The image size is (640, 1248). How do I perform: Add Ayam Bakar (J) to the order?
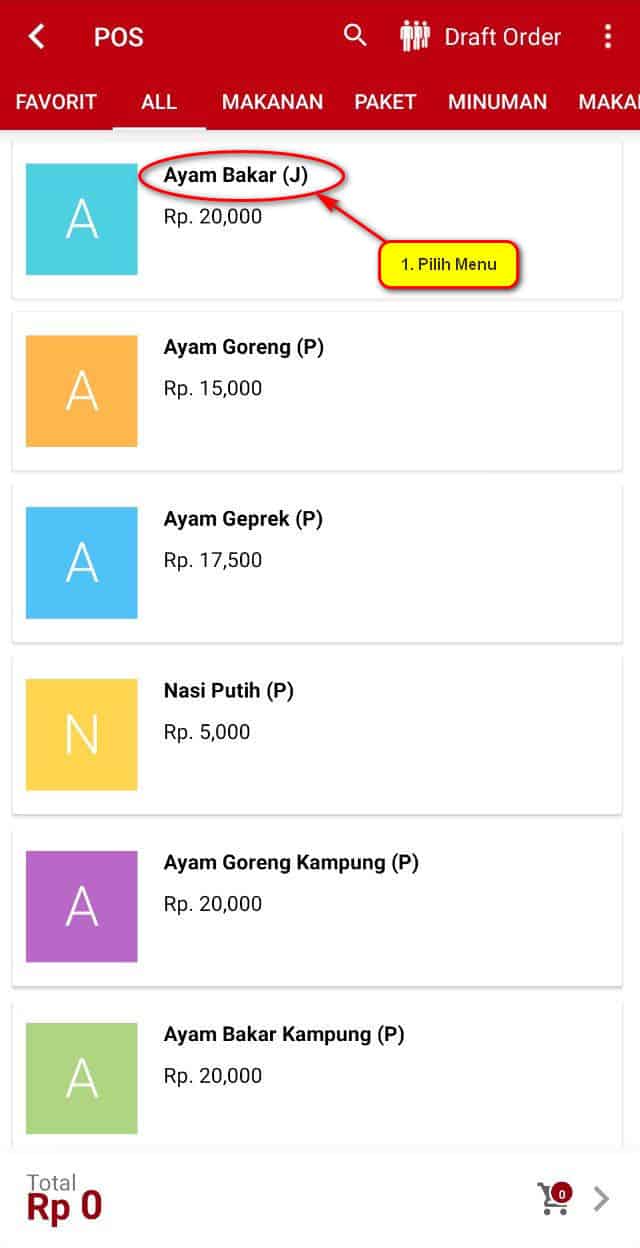(317, 219)
